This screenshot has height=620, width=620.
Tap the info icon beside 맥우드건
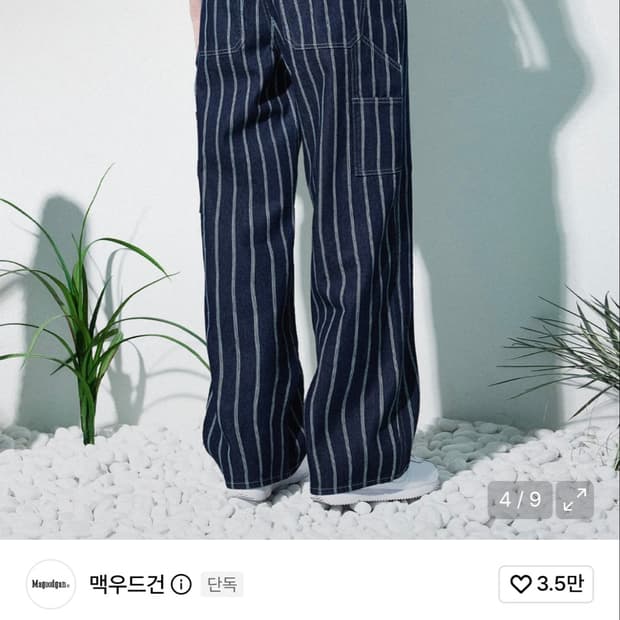(181, 584)
